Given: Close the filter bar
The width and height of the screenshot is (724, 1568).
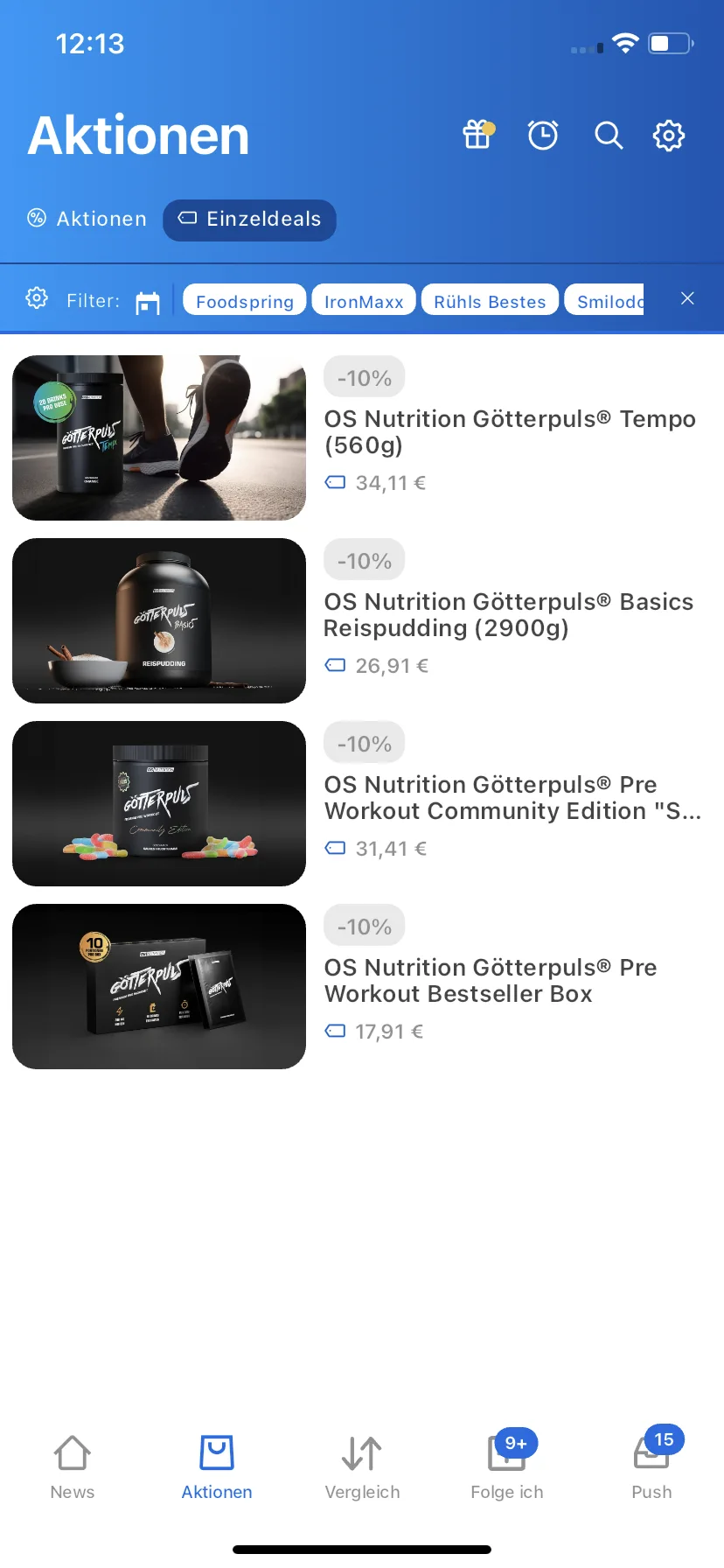Looking at the screenshot, I should coord(687,298).
